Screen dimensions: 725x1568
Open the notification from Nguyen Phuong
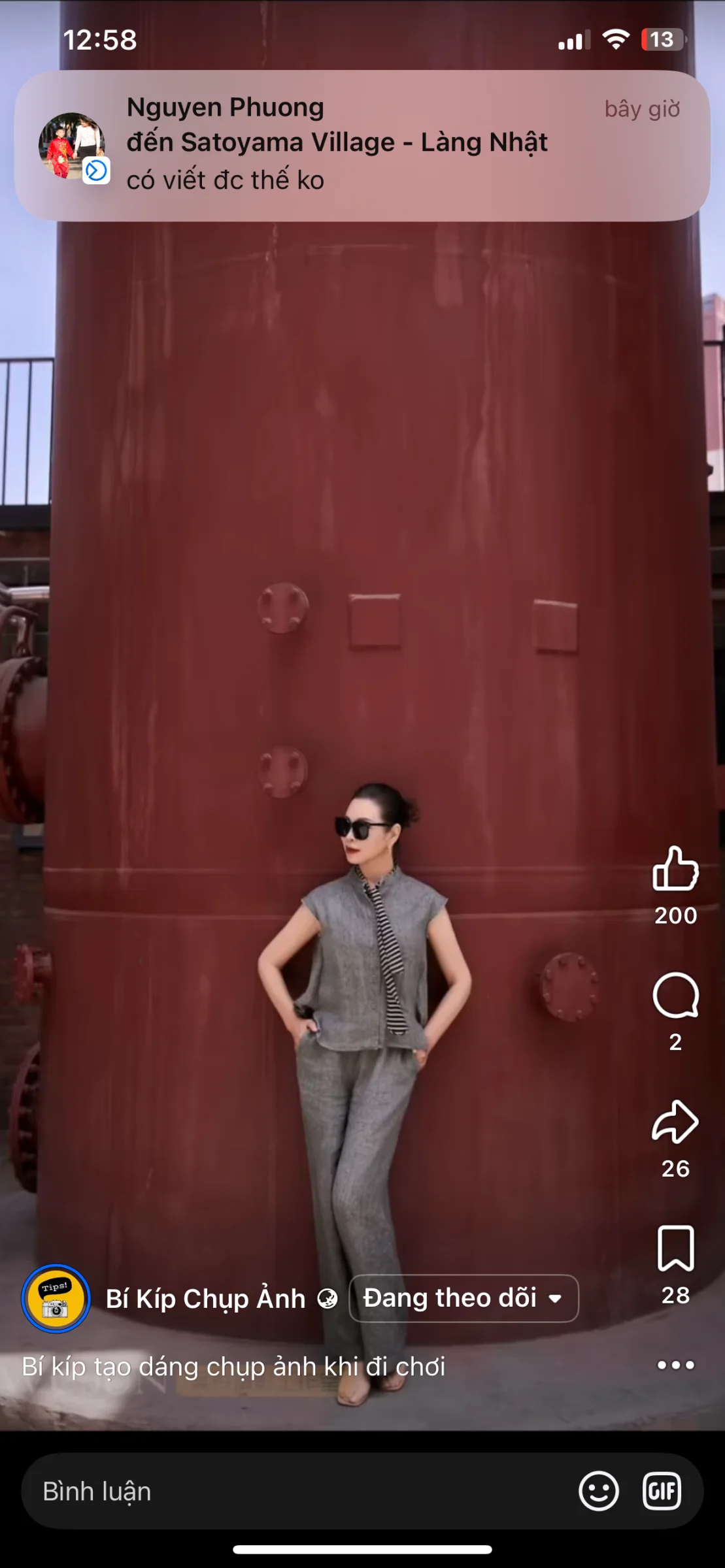pyautogui.click(x=362, y=145)
